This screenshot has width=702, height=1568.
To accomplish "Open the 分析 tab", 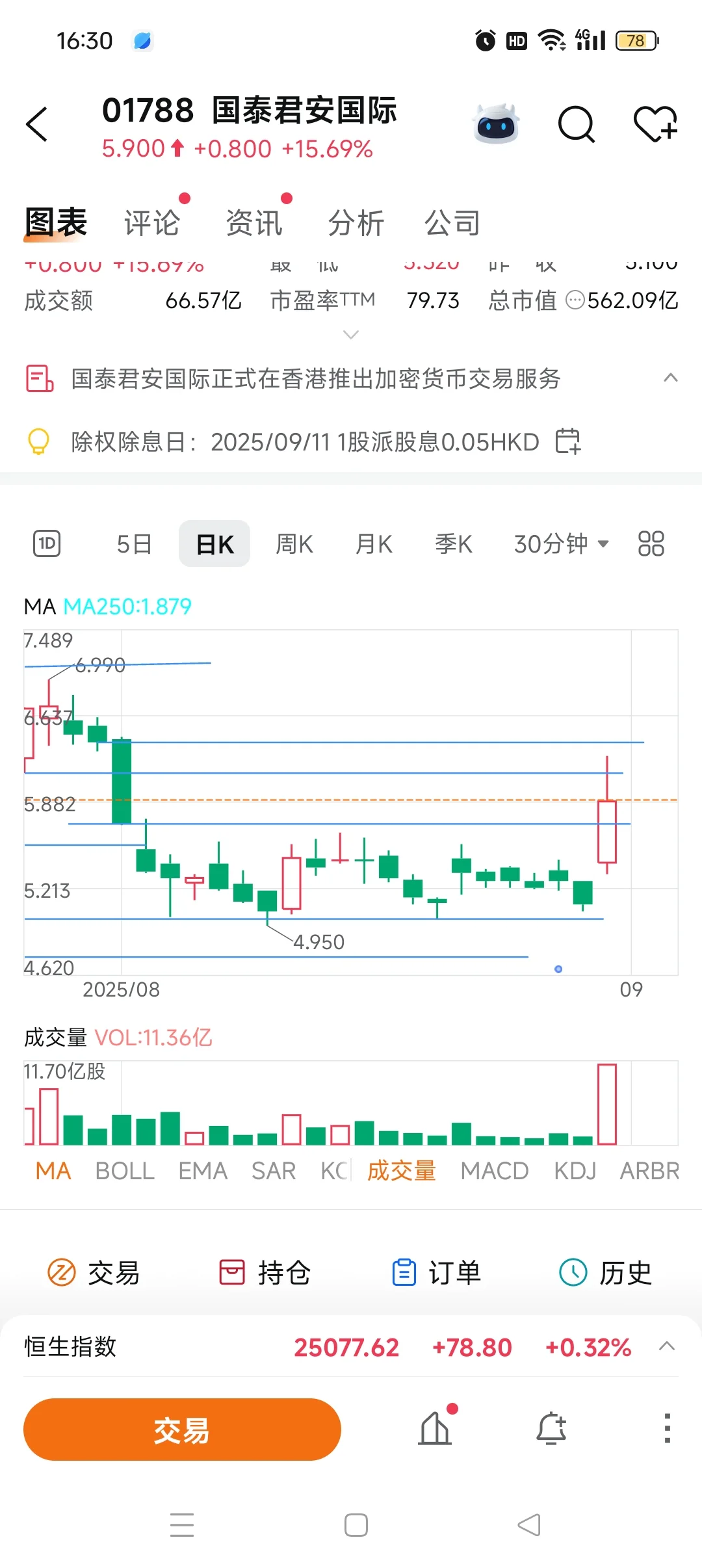I will click(356, 223).
